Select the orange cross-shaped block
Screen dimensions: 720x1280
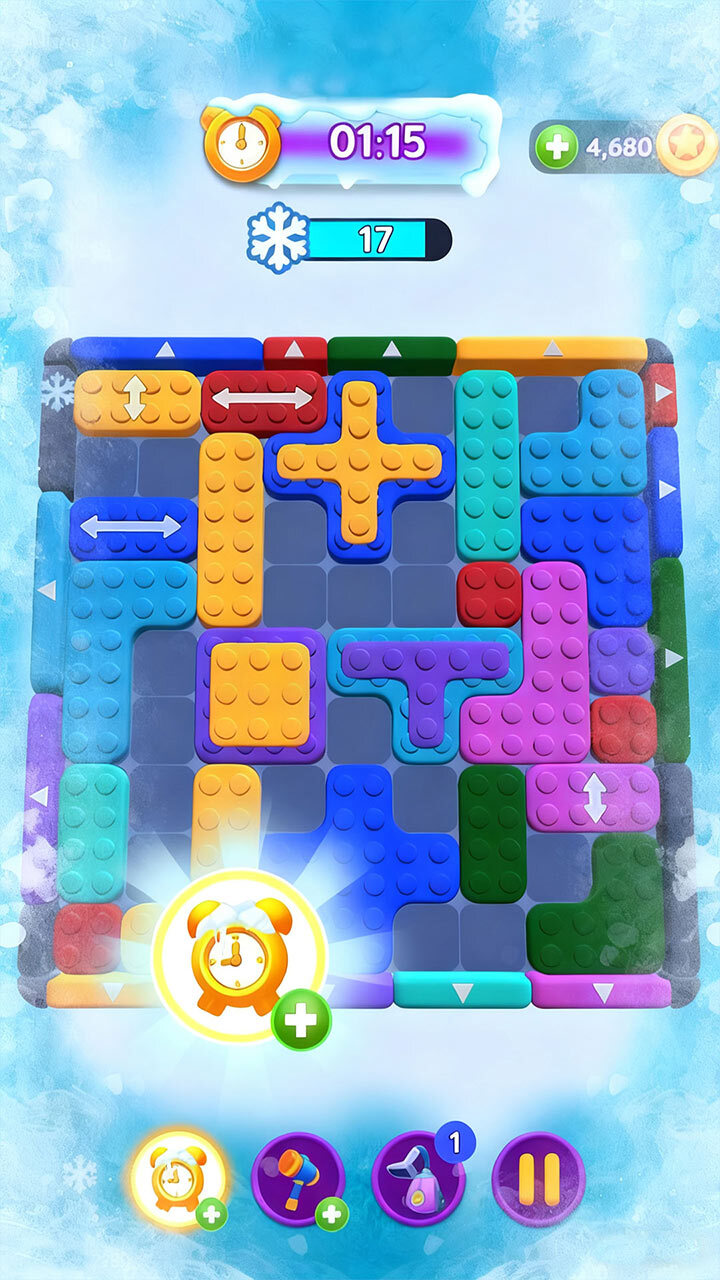358,462
